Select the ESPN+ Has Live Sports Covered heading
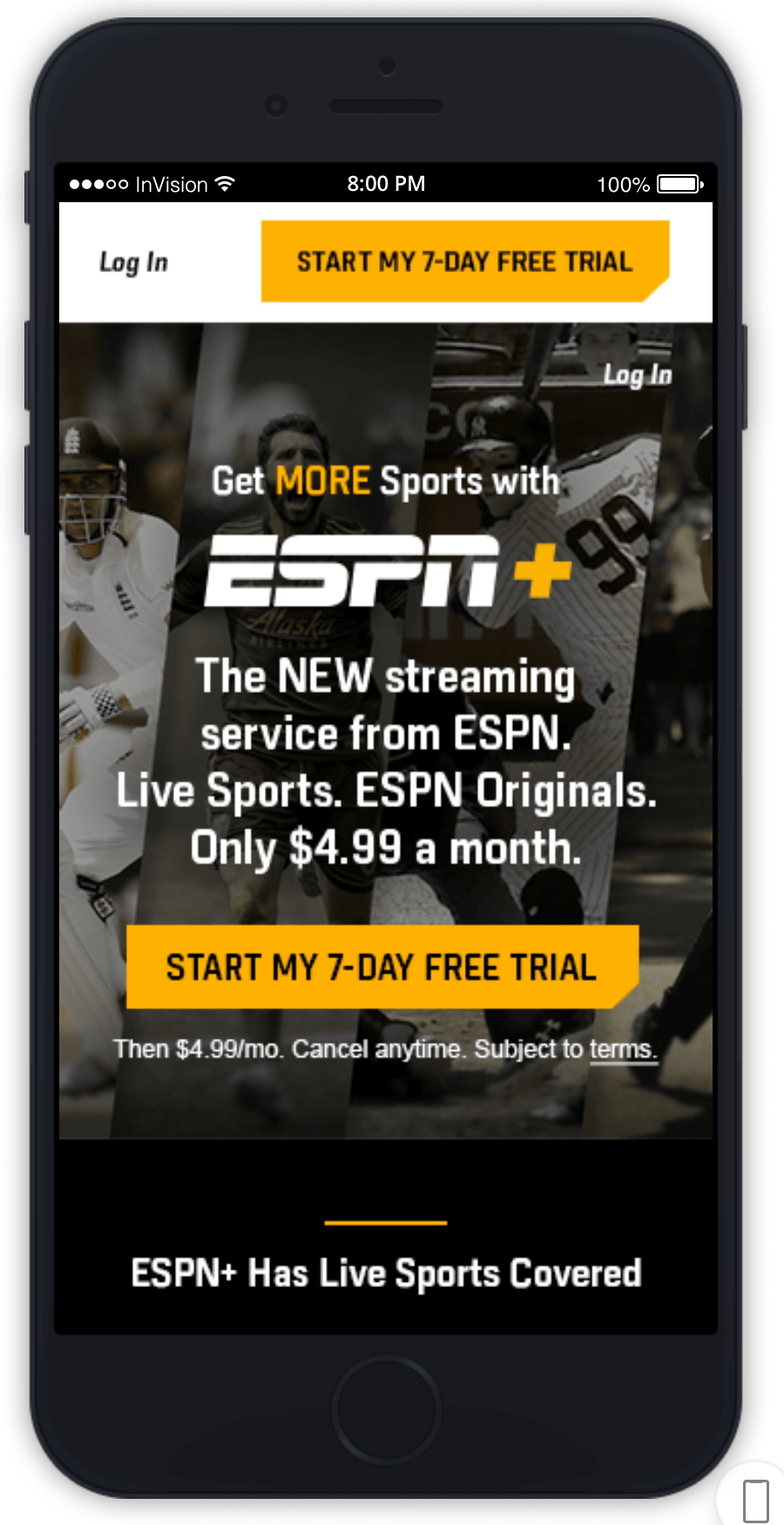 385,1273
